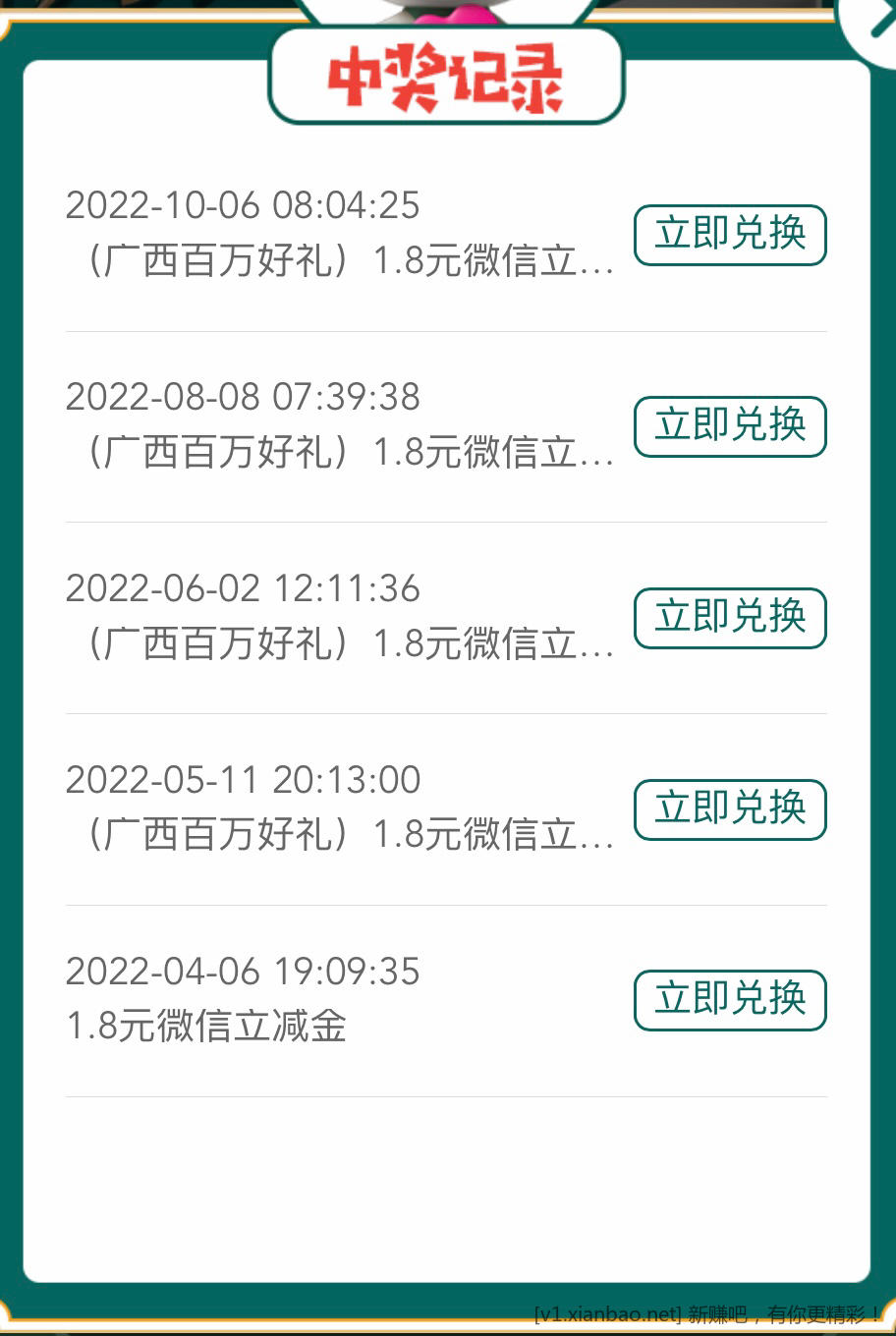Claim the prize won on 2022-06-02
The image size is (896, 1336).
coord(730,618)
